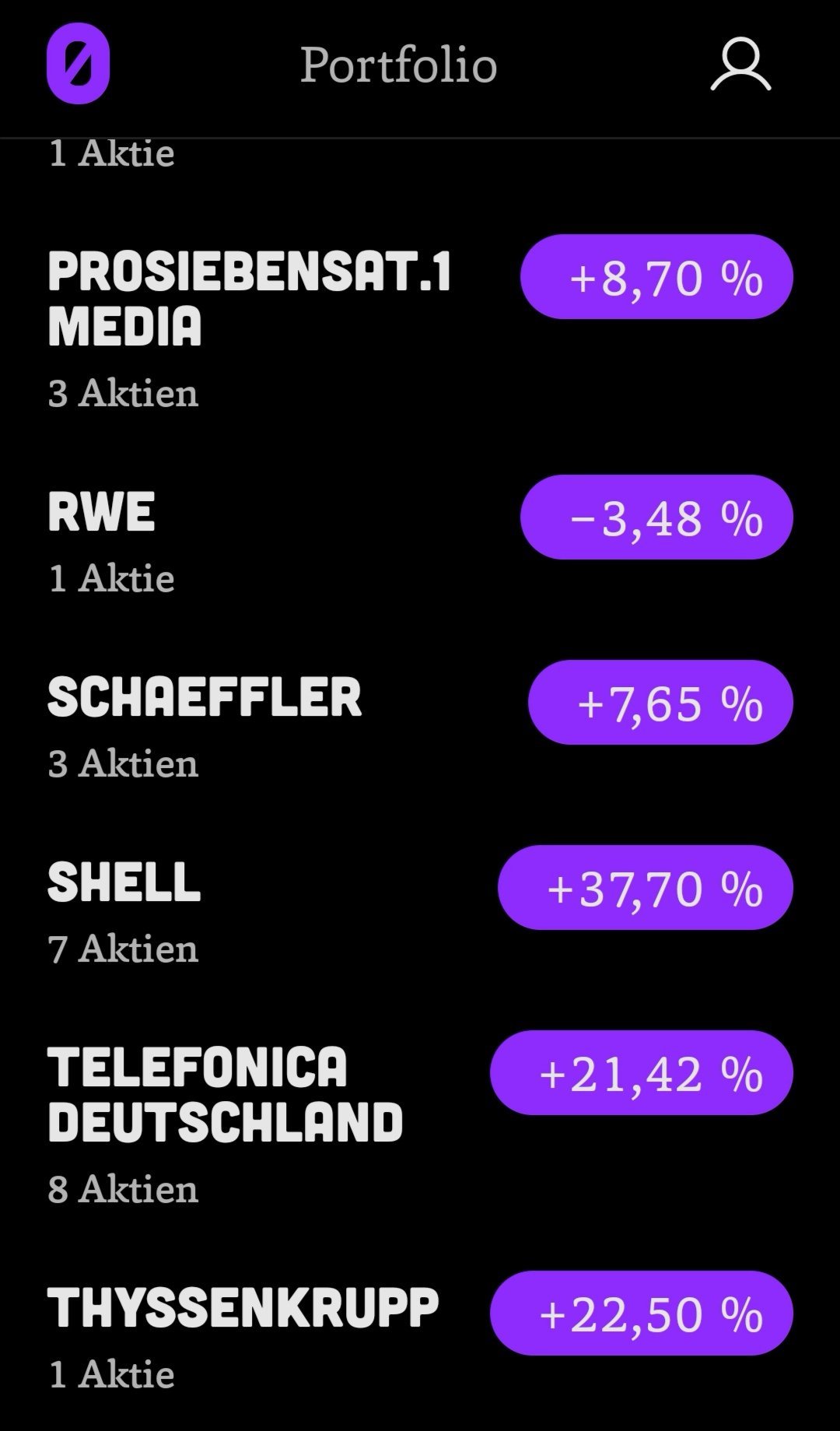Open the ProSiebenSat.1 Media position

click(420, 323)
